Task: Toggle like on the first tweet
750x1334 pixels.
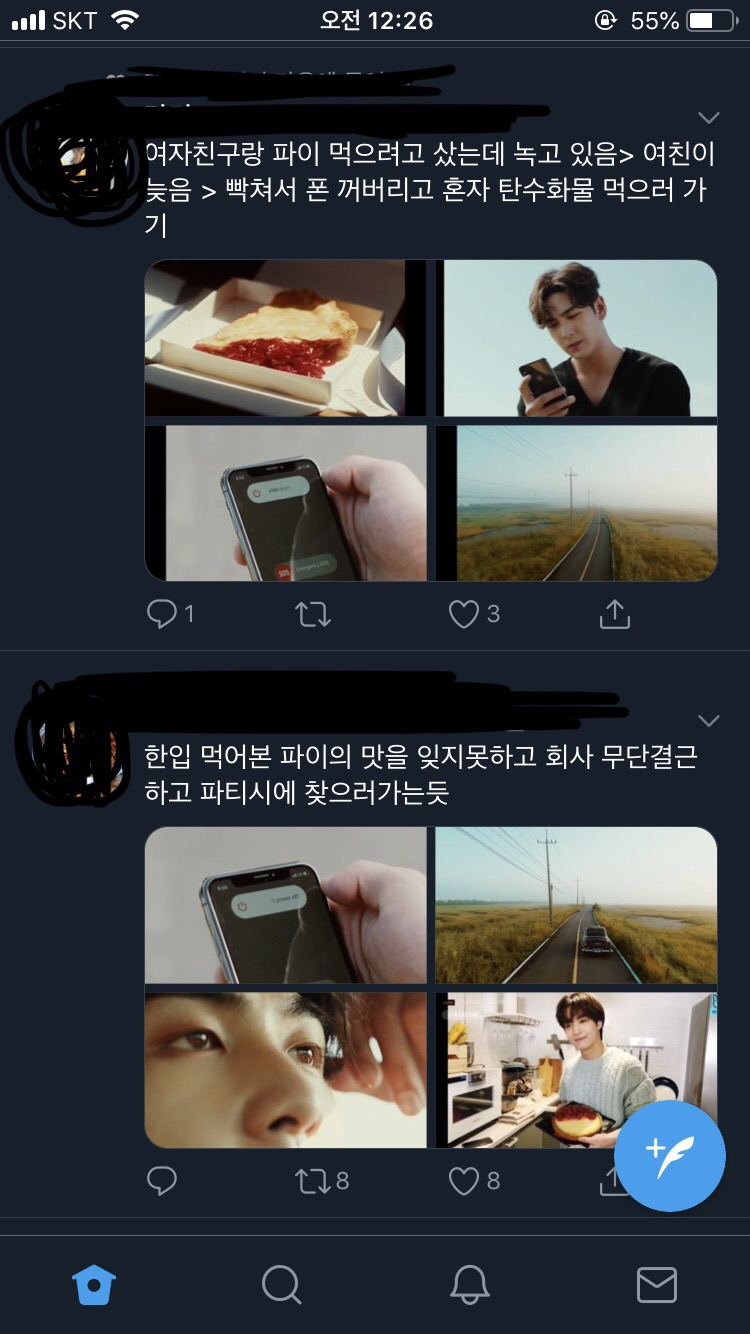Action: (x=464, y=613)
